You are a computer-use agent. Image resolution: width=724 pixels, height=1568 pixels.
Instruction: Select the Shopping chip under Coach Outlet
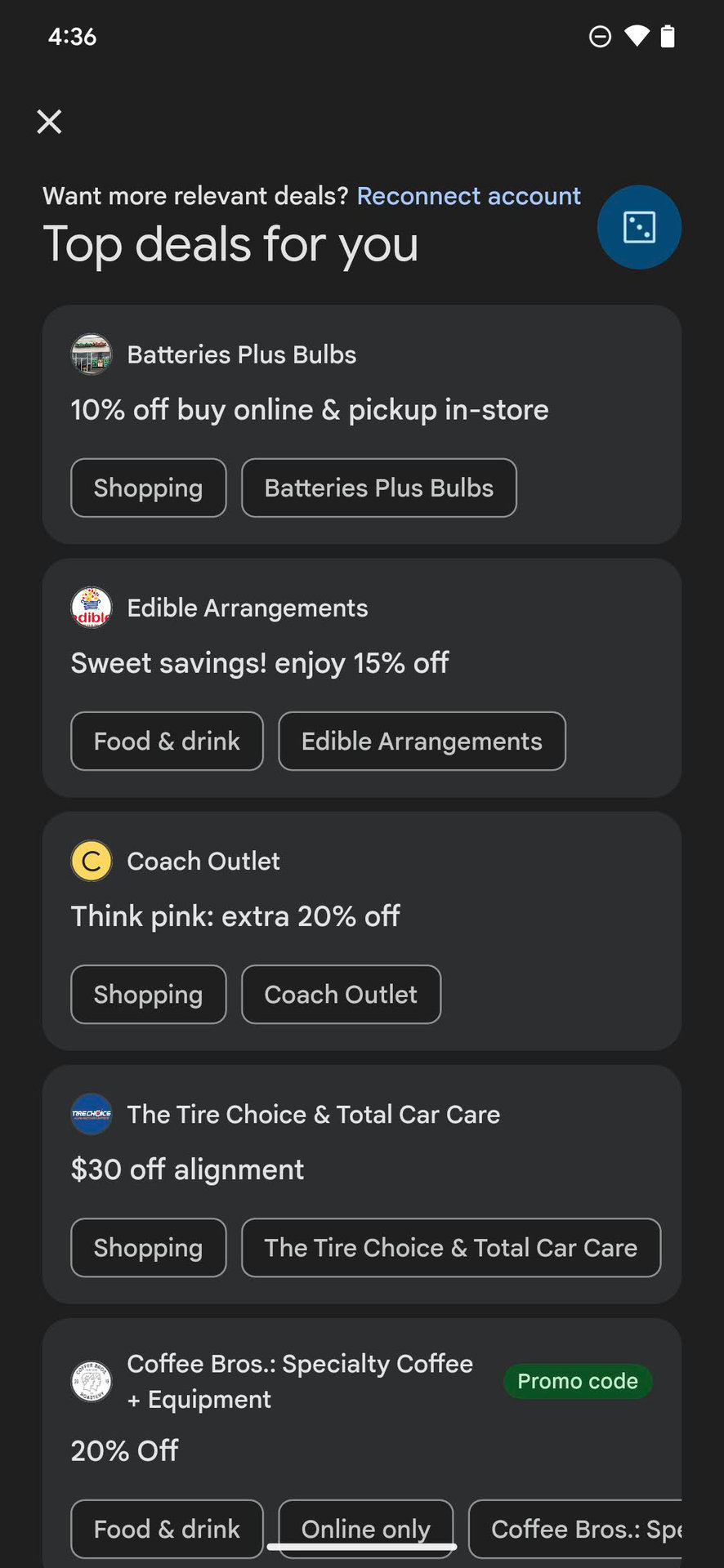click(148, 994)
